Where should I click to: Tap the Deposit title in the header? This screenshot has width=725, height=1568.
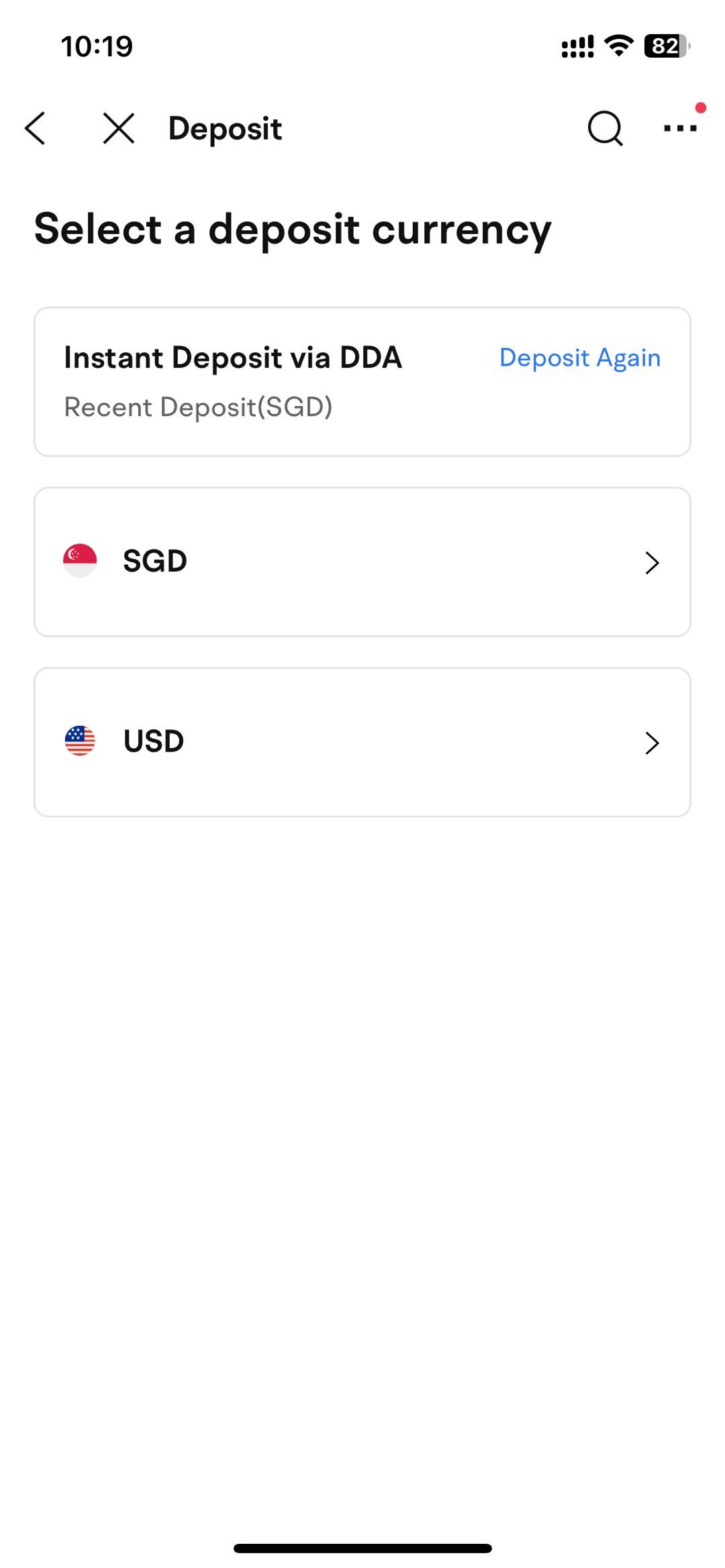pyautogui.click(x=224, y=128)
